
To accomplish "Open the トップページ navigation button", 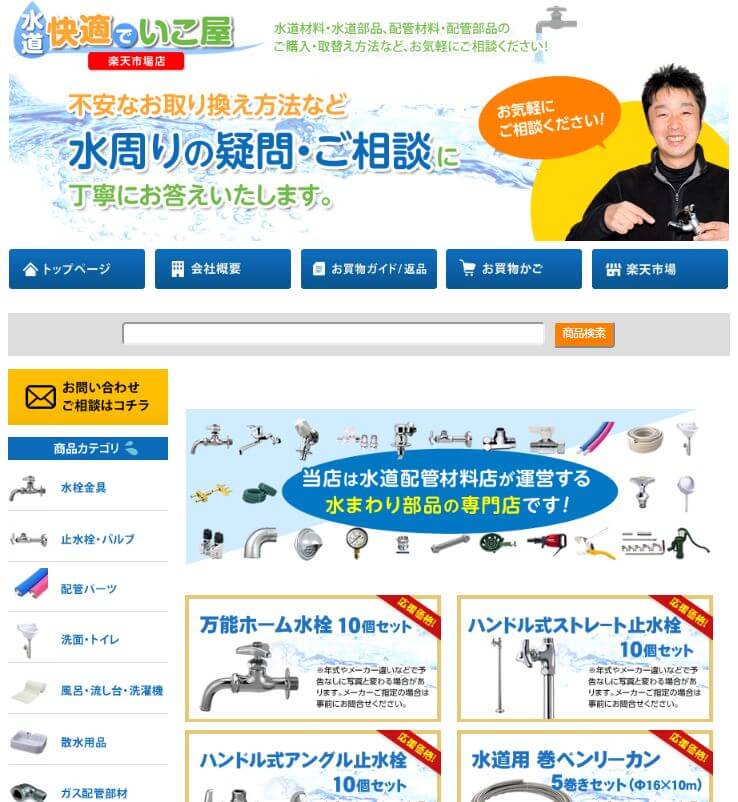I will click(x=77, y=269).
